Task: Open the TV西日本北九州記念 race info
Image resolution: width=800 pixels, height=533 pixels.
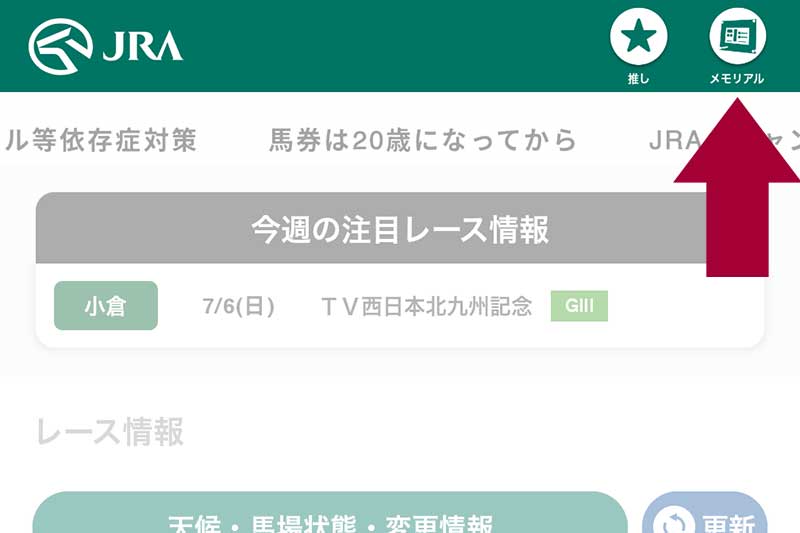Action: click(x=427, y=306)
